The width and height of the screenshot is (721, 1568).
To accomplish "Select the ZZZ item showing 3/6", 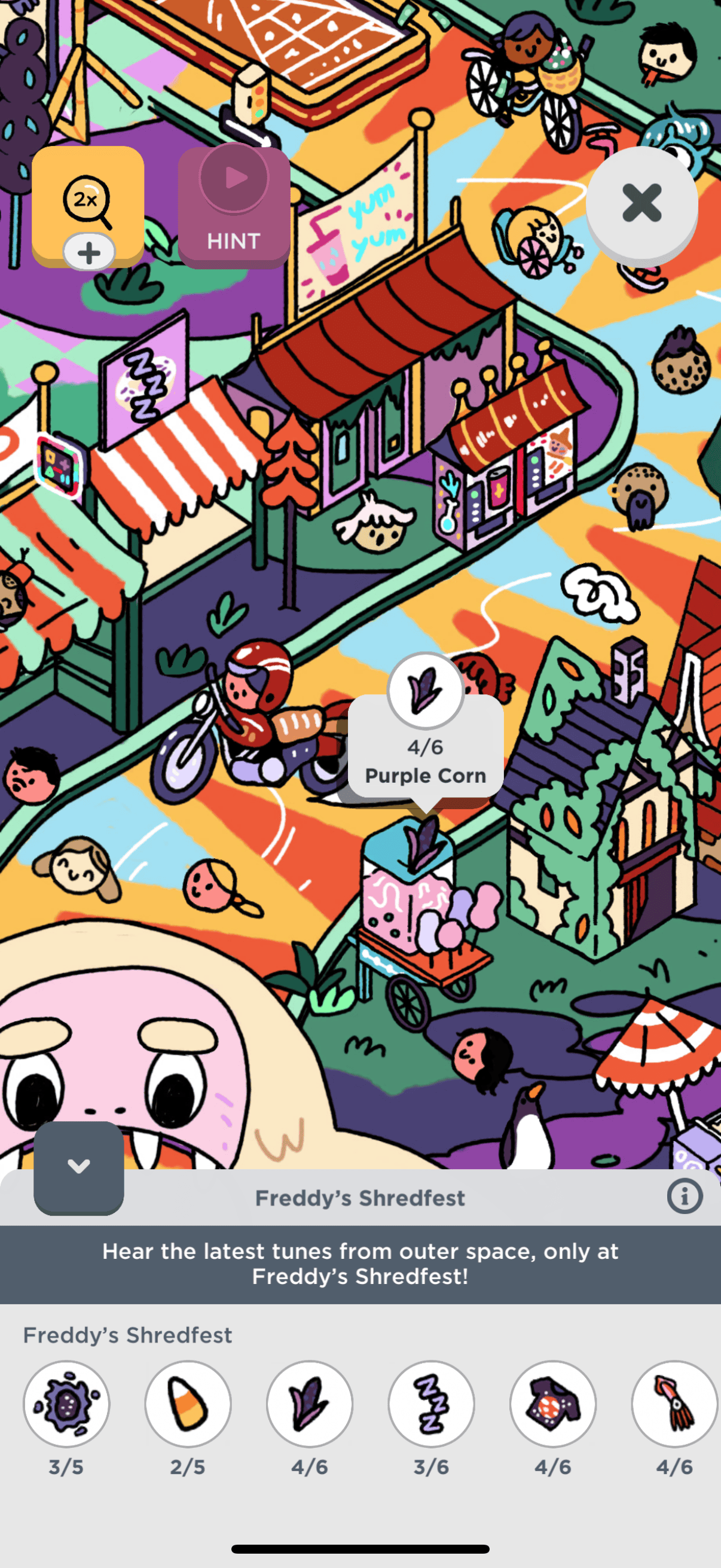I will pyautogui.click(x=432, y=1404).
